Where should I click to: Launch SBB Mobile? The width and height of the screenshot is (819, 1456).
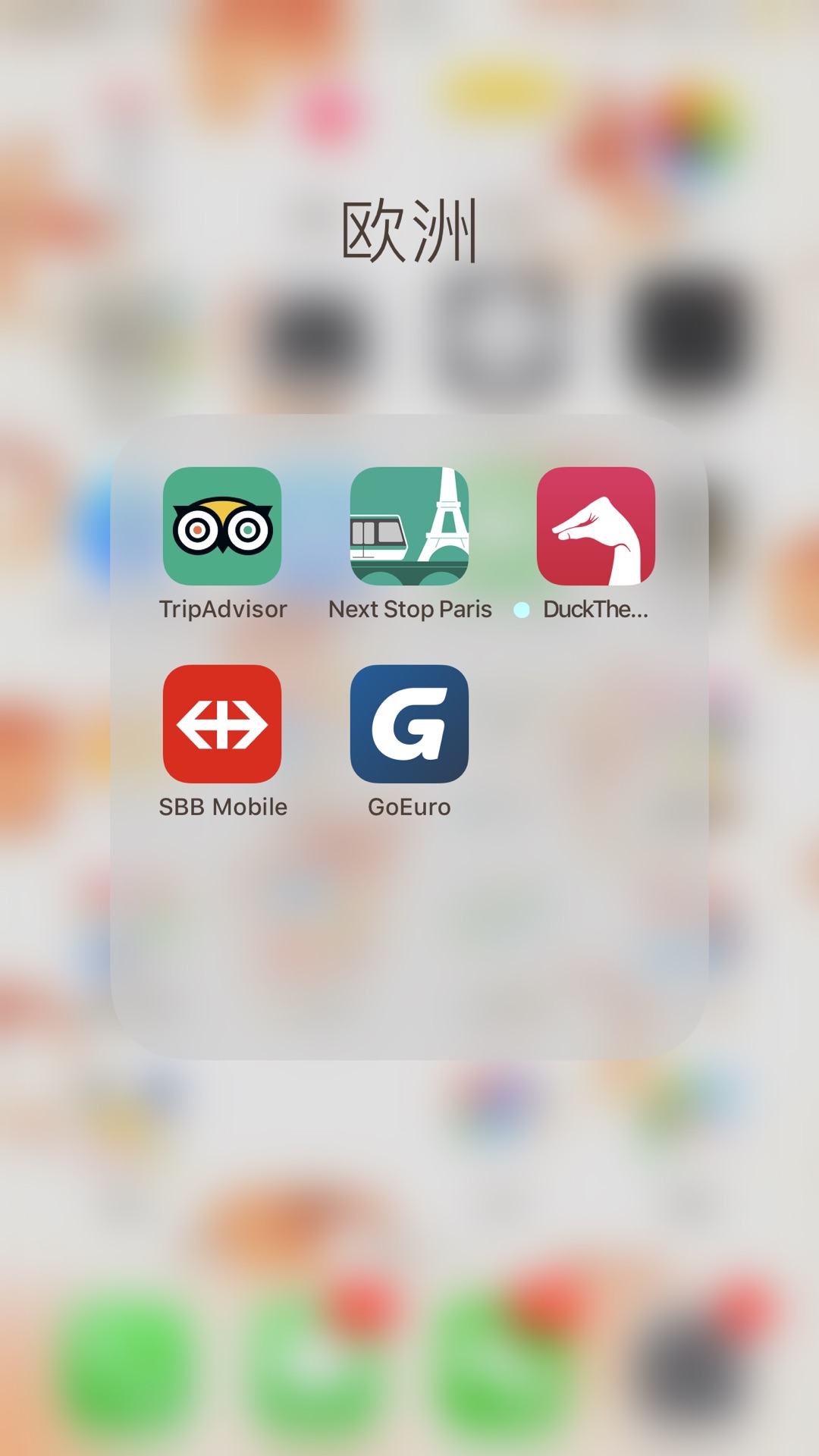(222, 724)
